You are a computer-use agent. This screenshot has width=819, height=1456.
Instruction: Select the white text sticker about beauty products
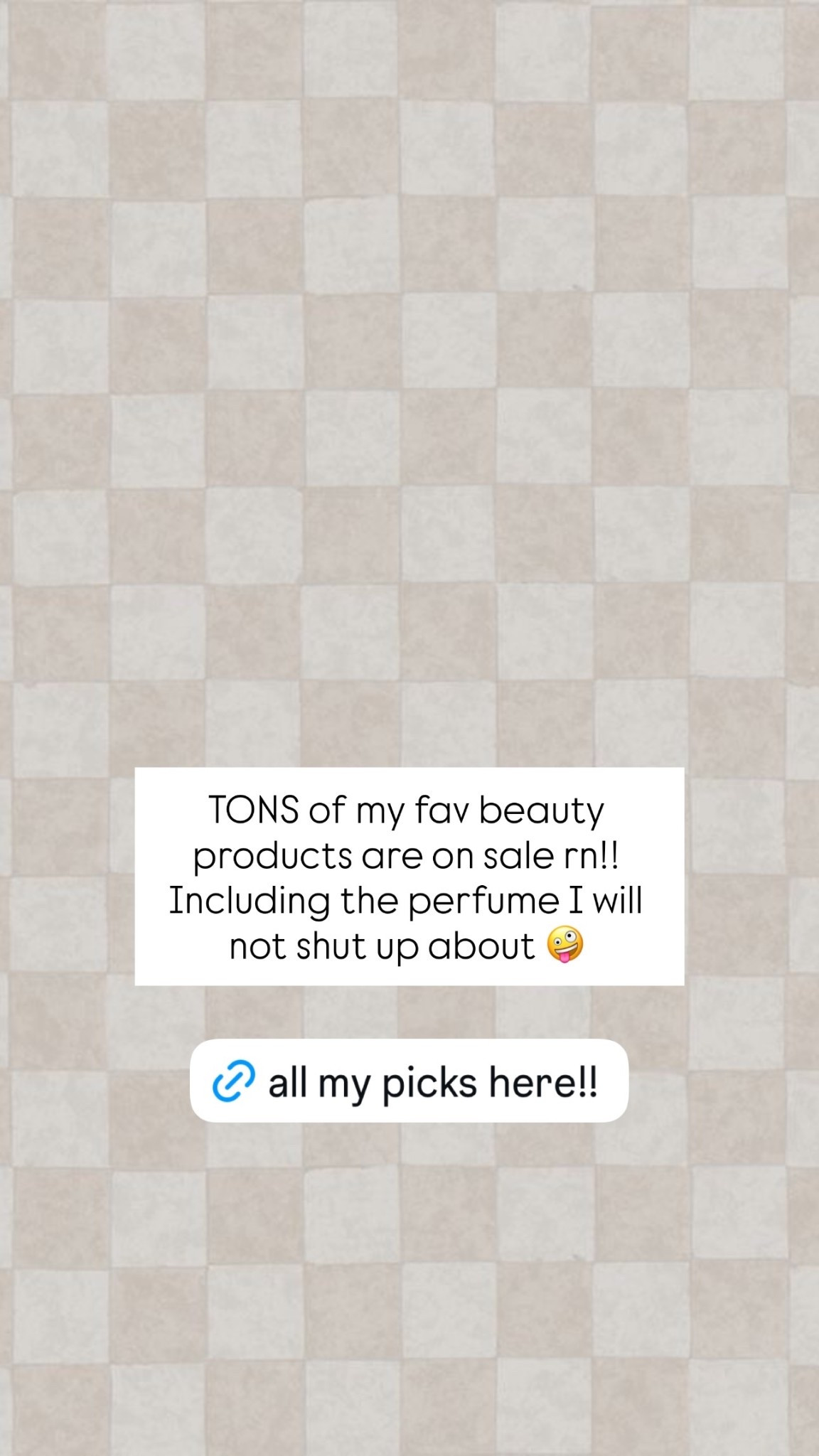pyautogui.click(x=409, y=876)
